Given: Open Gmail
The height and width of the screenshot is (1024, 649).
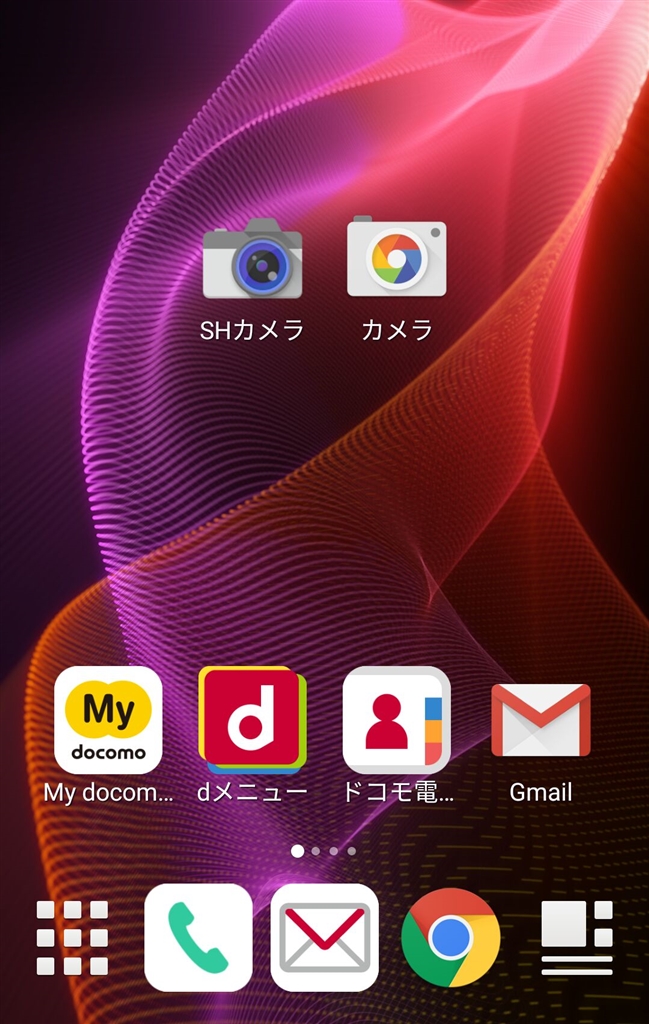Looking at the screenshot, I should [541, 720].
